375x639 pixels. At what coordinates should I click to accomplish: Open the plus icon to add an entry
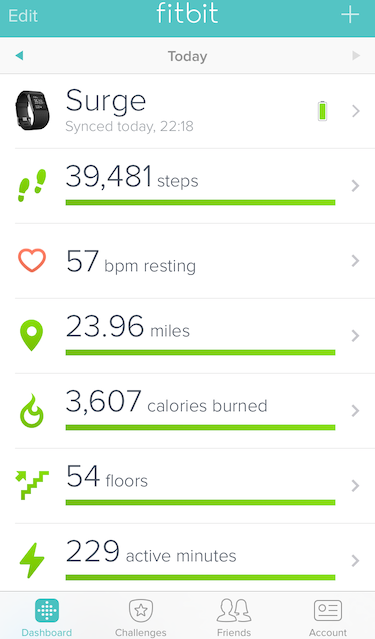[x=350, y=15]
